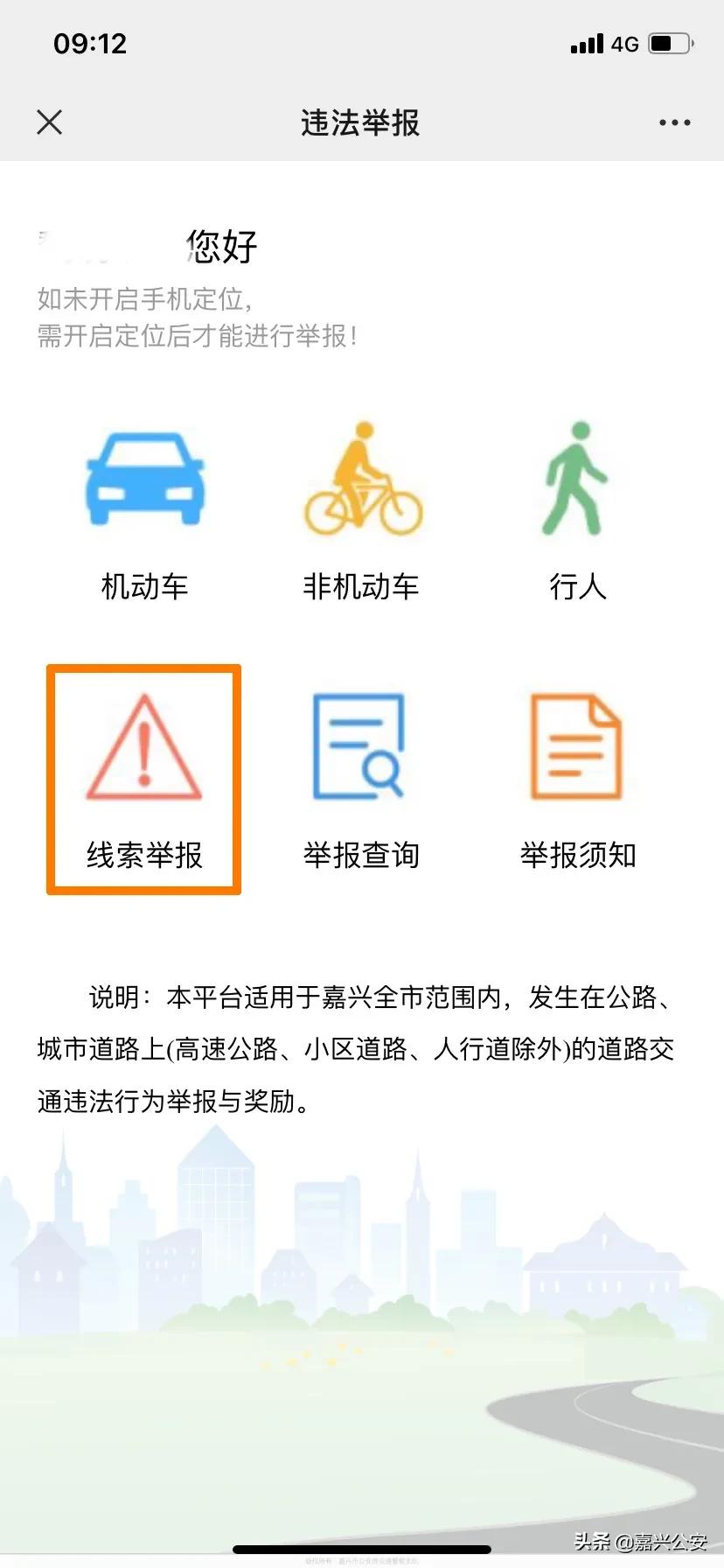The width and height of the screenshot is (724, 1568).
Task: Tap the highlighted 线索举报 option
Action: (143, 779)
